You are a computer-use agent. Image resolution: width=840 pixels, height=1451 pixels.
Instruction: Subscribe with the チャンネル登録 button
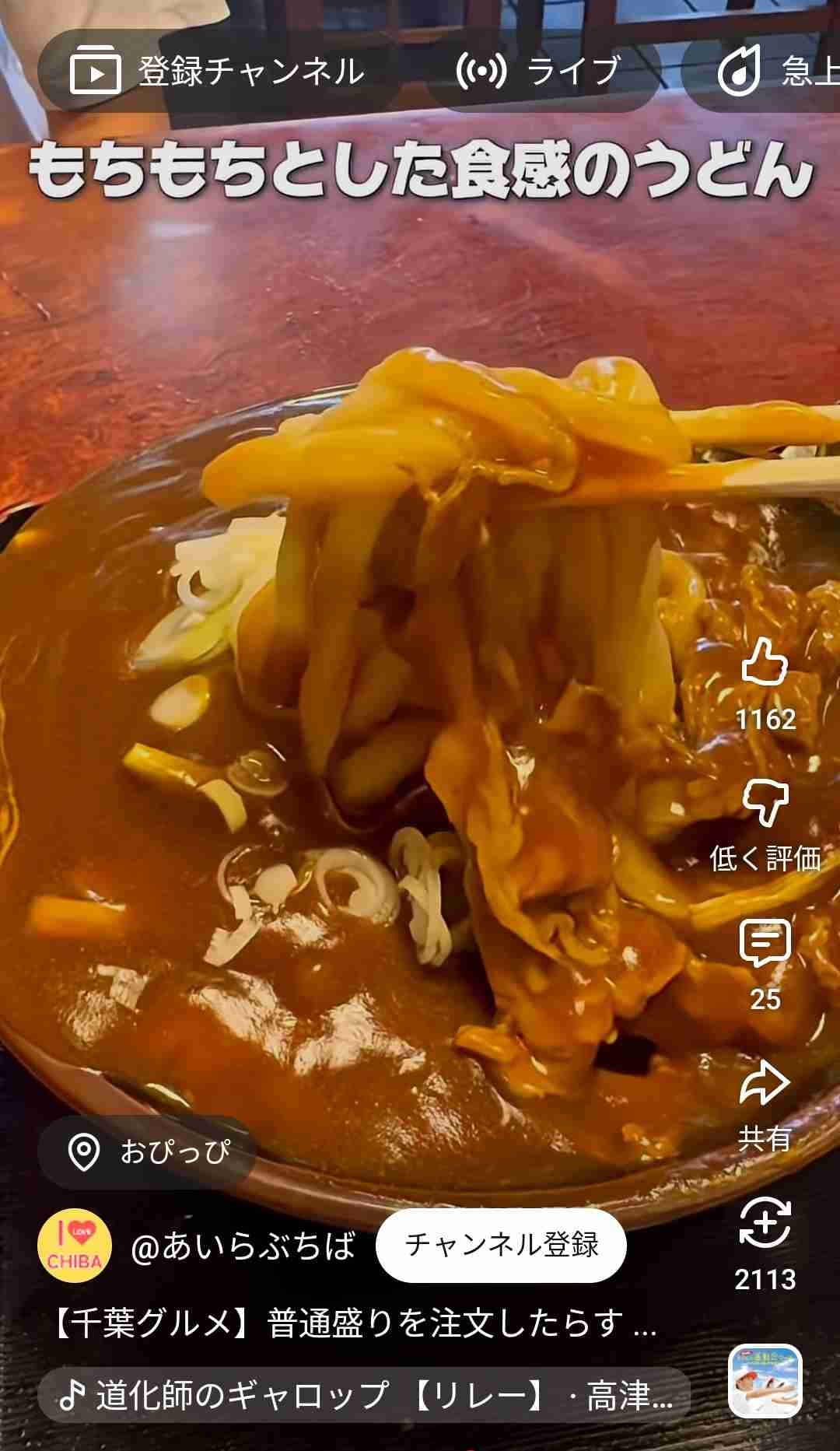501,1245
